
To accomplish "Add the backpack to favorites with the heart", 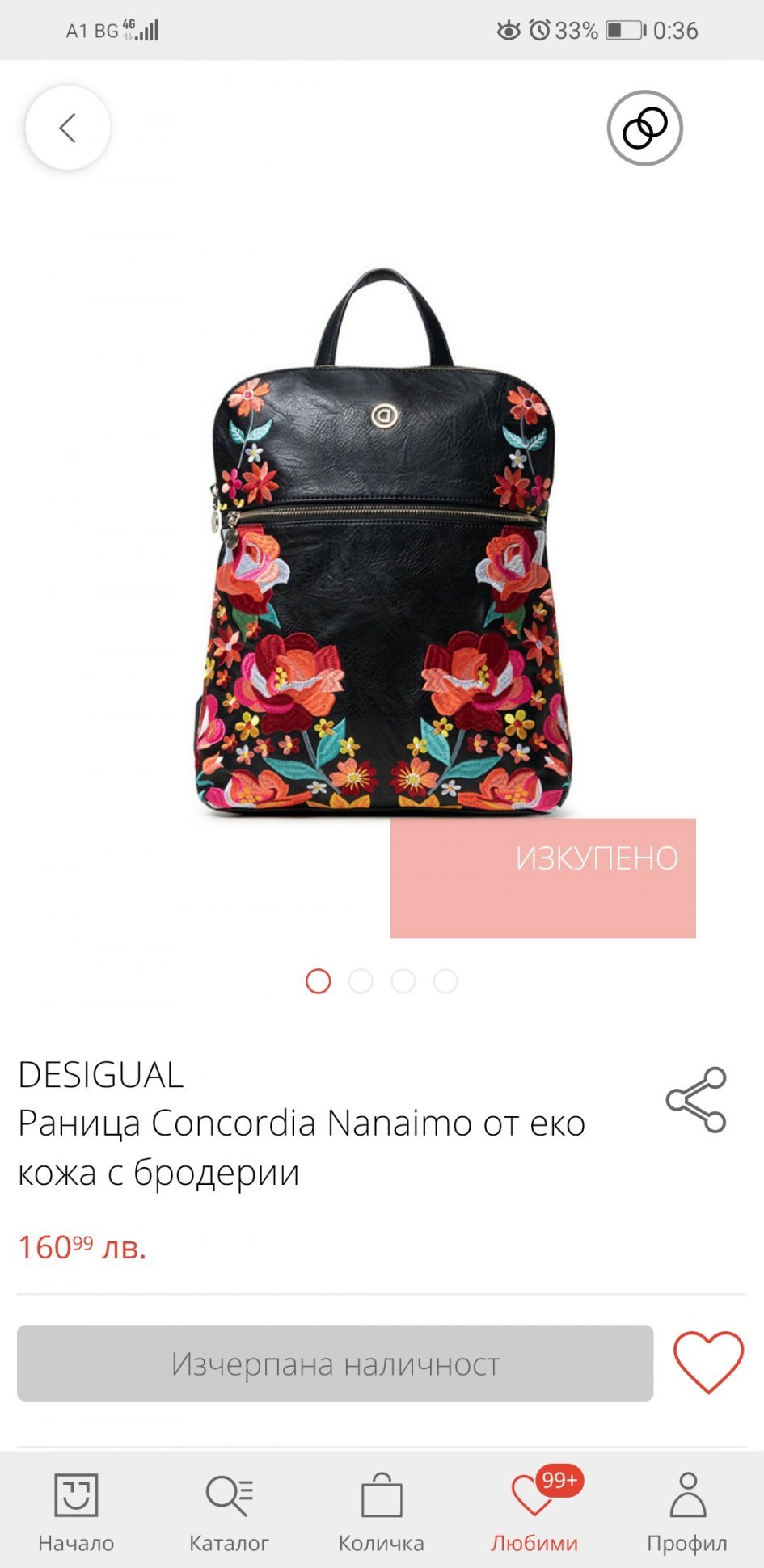I will pyautogui.click(x=708, y=1362).
